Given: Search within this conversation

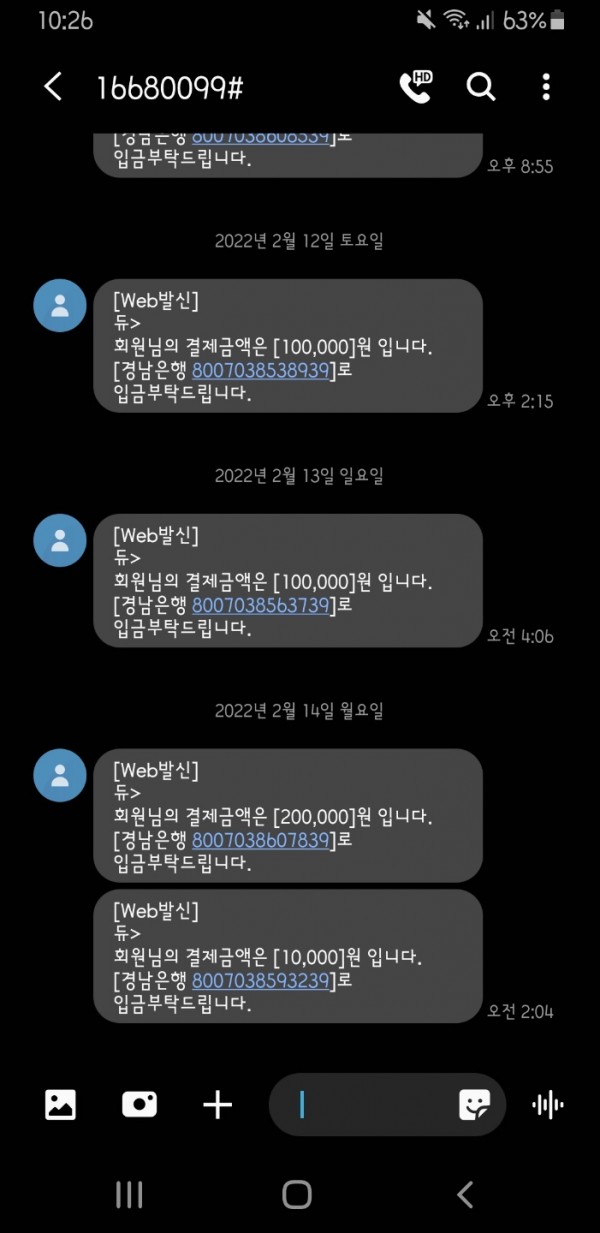Looking at the screenshot, I should [481, 87].
